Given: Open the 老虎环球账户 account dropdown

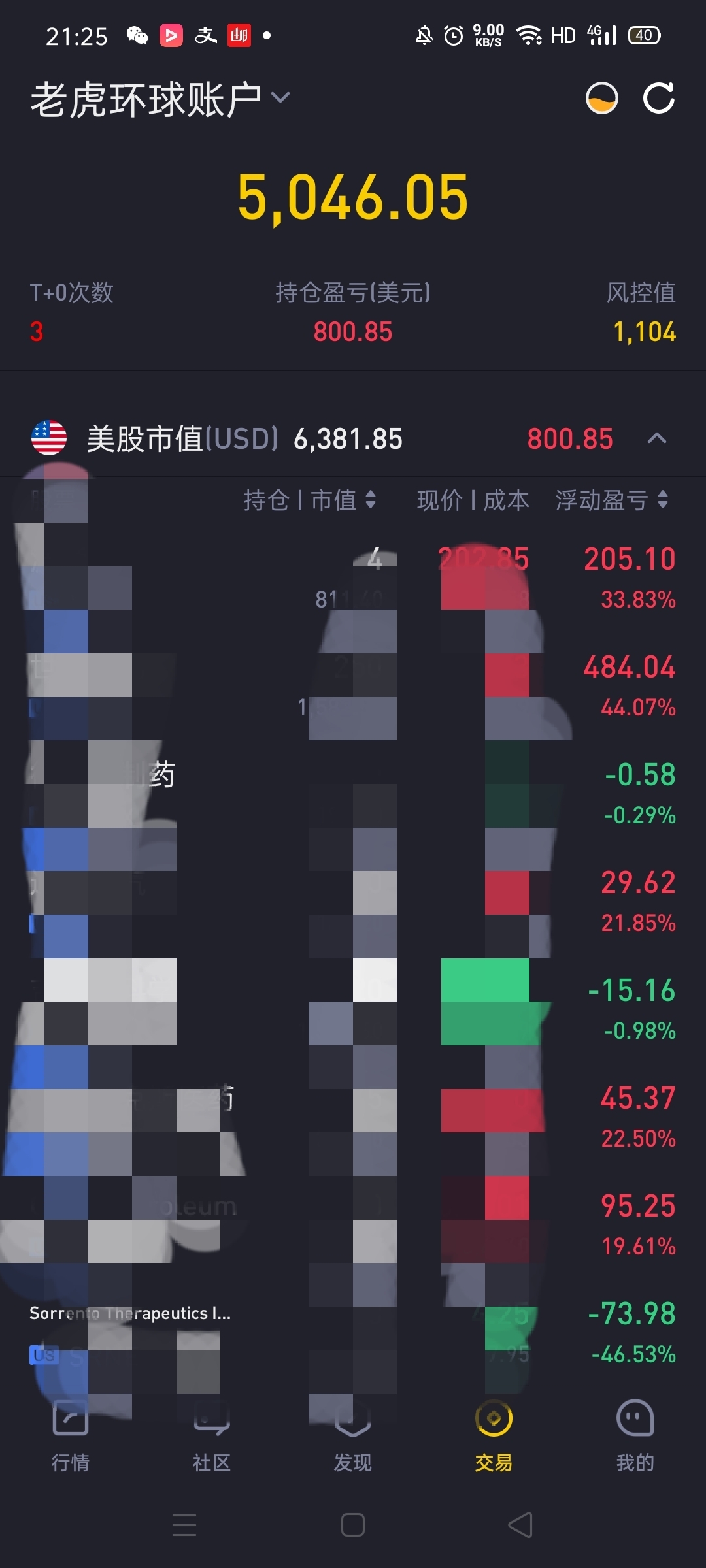Looking at the screenshot, I should click(x=160, y=99).
